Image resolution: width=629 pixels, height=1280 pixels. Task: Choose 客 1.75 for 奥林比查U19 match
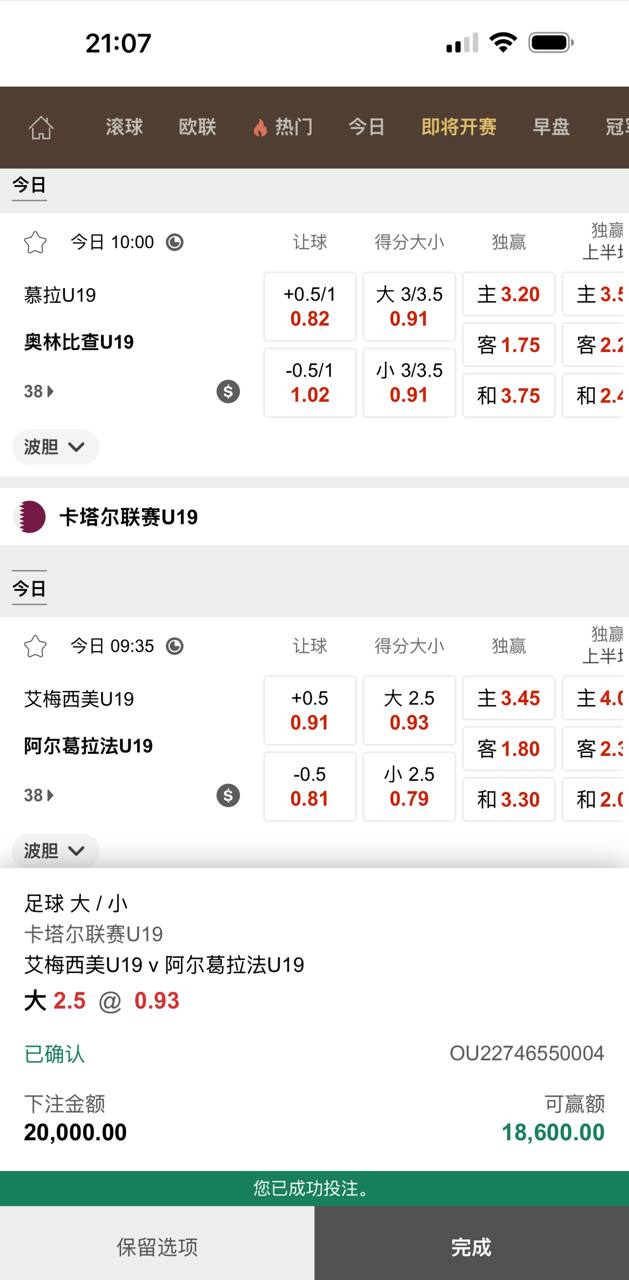[x=508, y=345]
